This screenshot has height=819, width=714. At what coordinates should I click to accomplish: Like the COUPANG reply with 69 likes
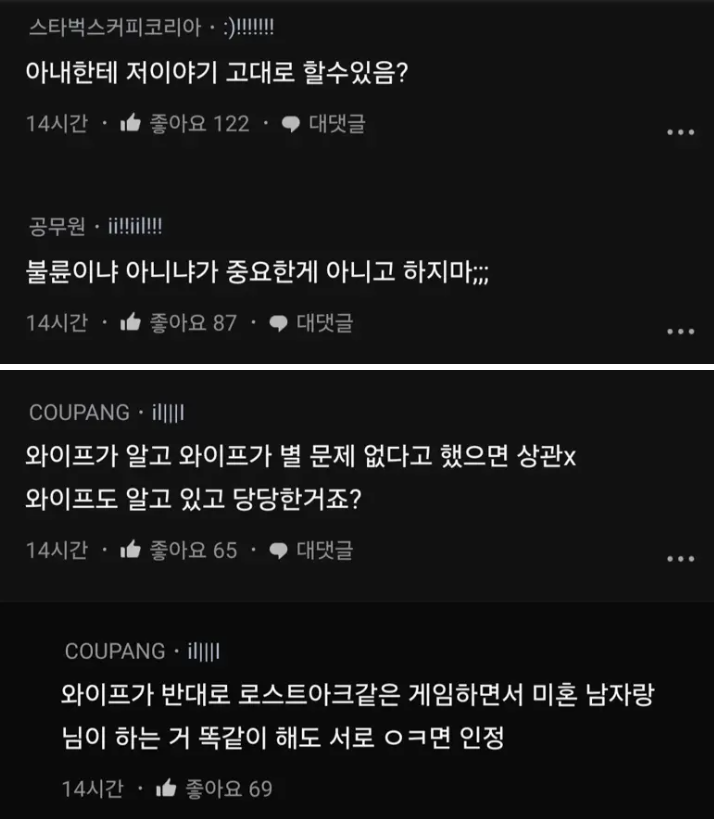[166, 789]
